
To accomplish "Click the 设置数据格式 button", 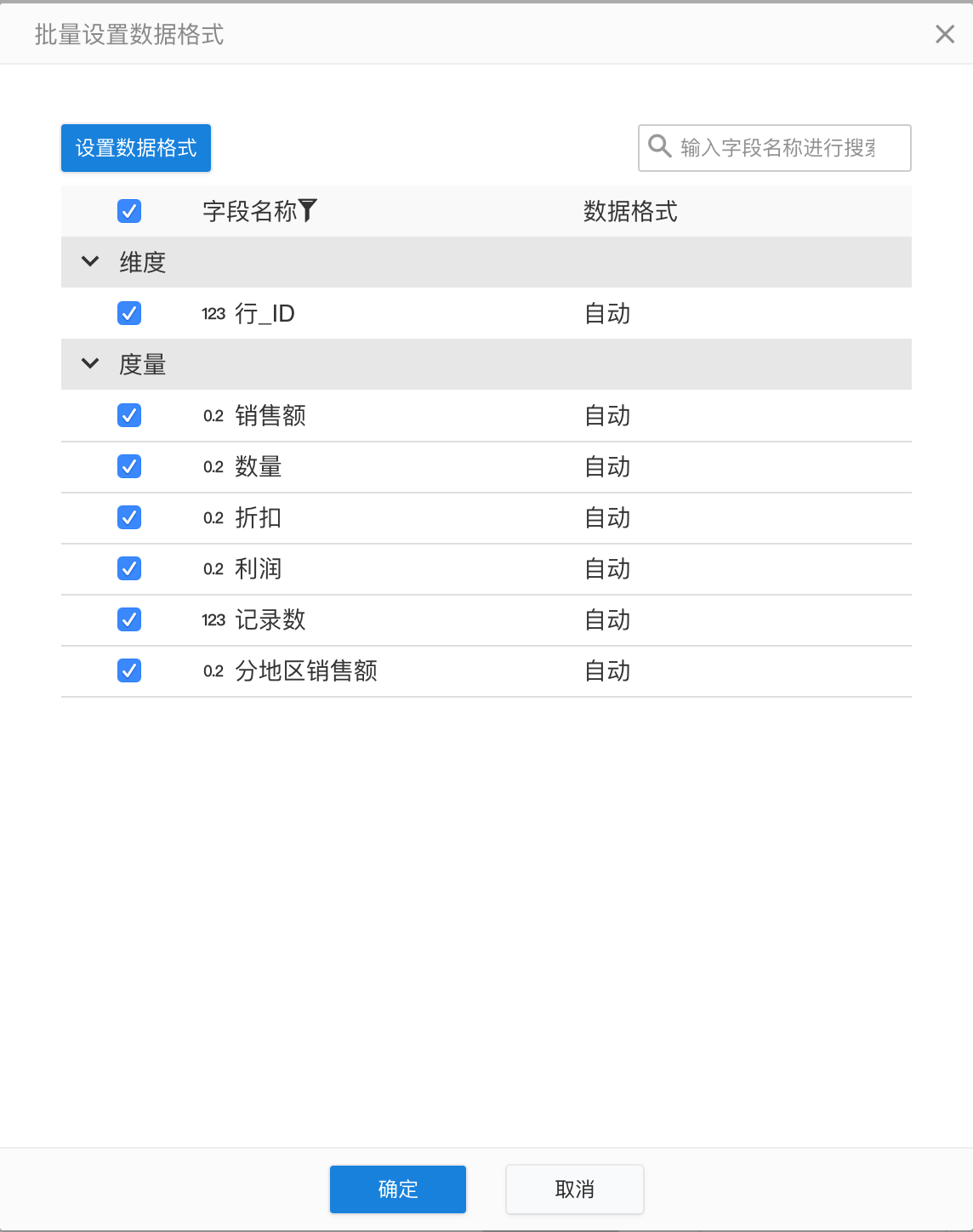I will pyautogui.click(x=136, y=148).
